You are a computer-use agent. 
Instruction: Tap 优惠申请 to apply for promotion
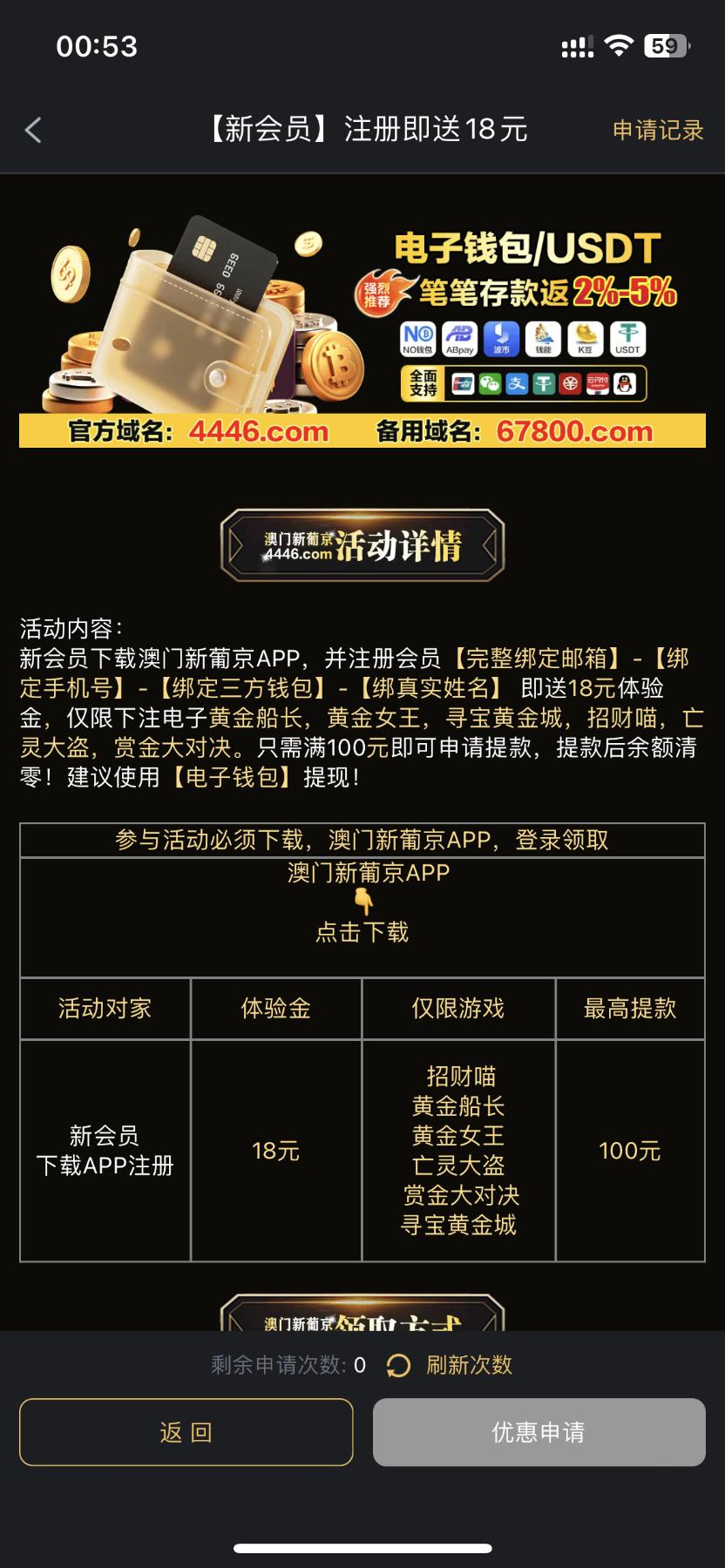pos(539,1433)
